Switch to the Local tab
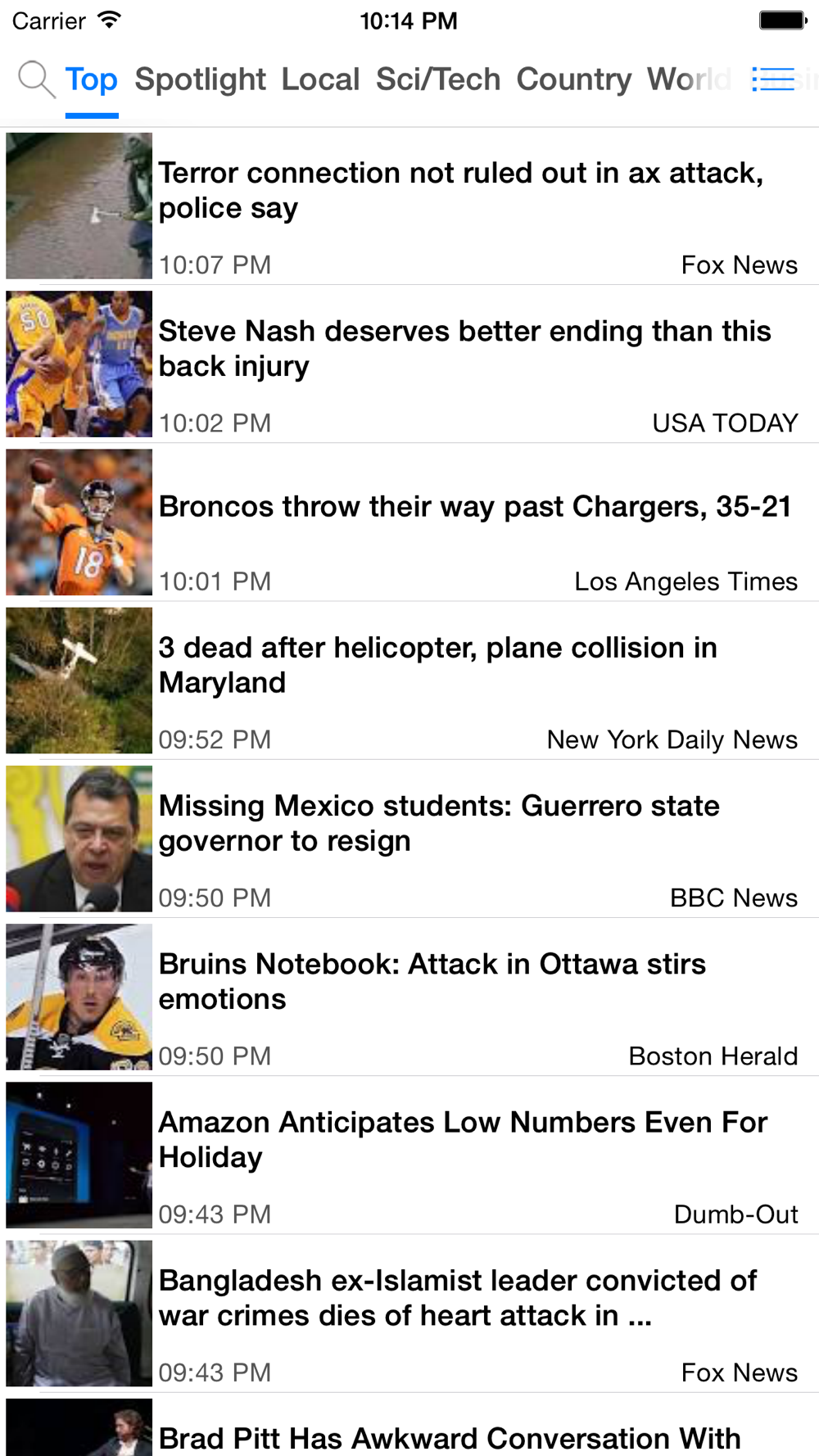Image resolution: width=819 pixels, height=1456 pixels. (320, 79)
